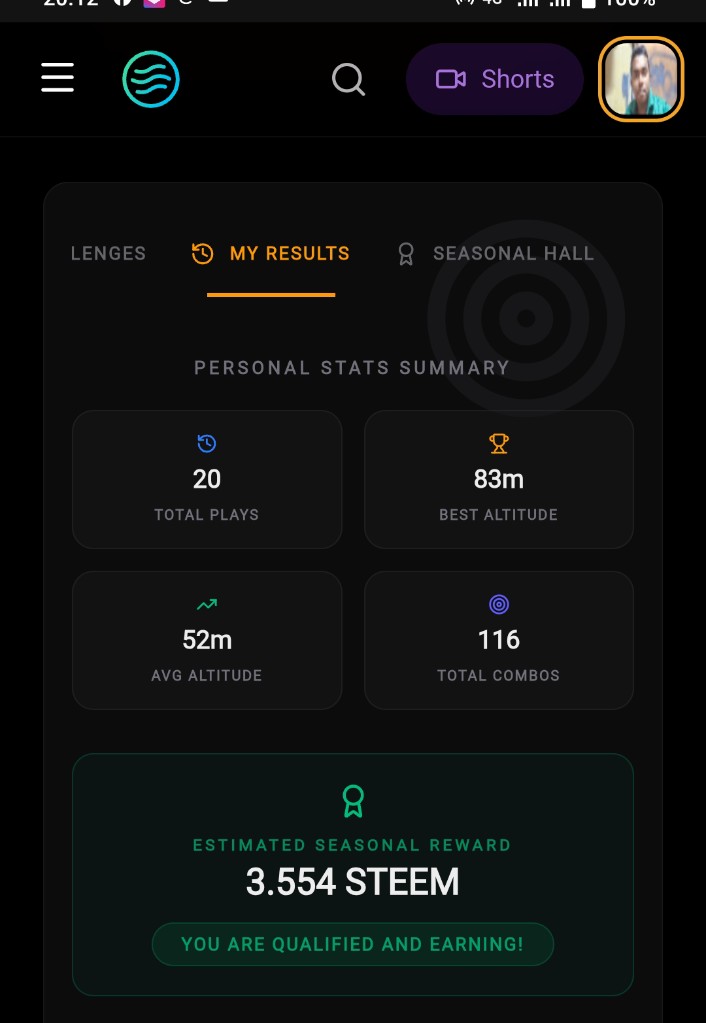Select the My Results tab

271,254
